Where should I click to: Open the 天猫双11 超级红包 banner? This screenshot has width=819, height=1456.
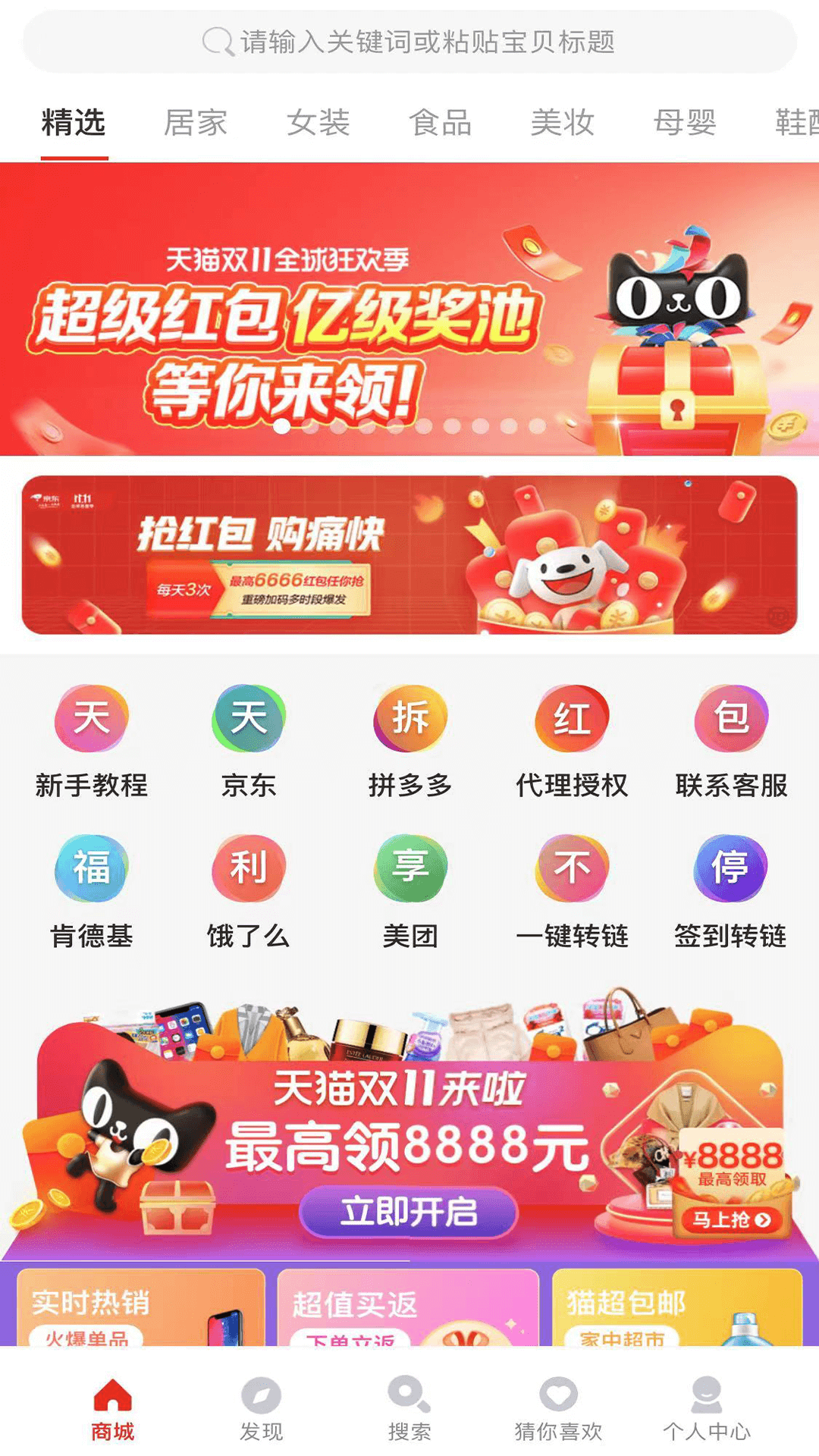pyautogui.click(x=409, y=309)
